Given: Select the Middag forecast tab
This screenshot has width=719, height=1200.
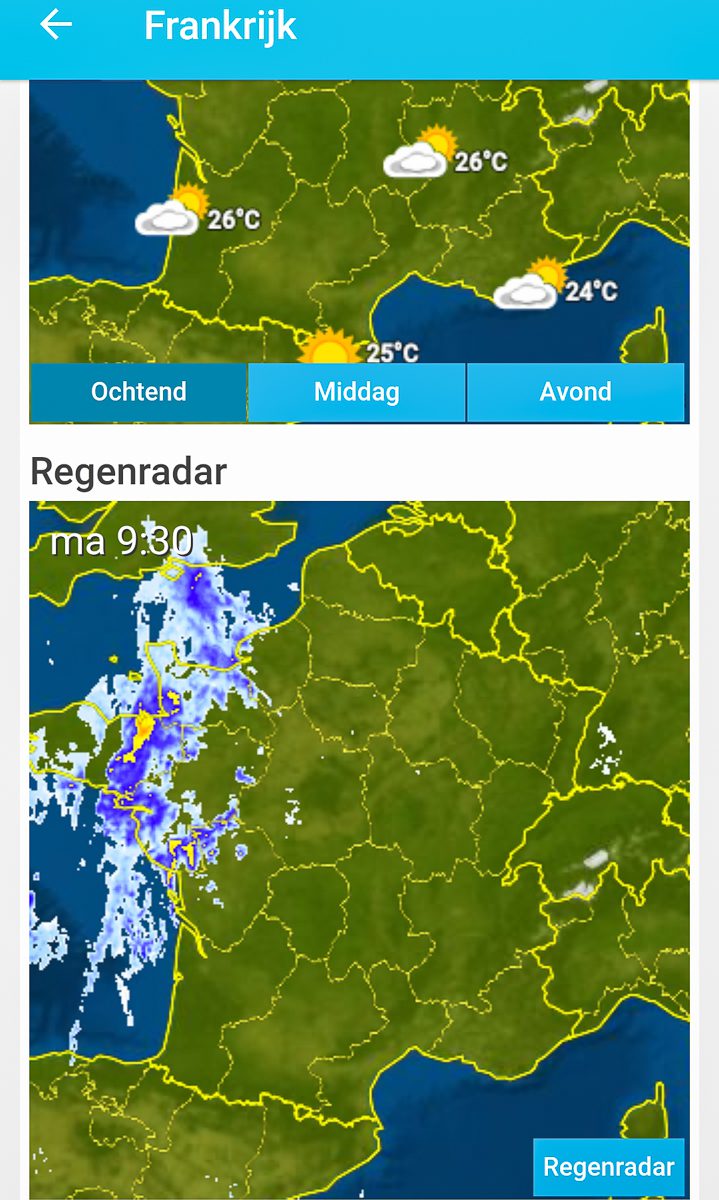Looking at the screenshot, I should [357, 392].
